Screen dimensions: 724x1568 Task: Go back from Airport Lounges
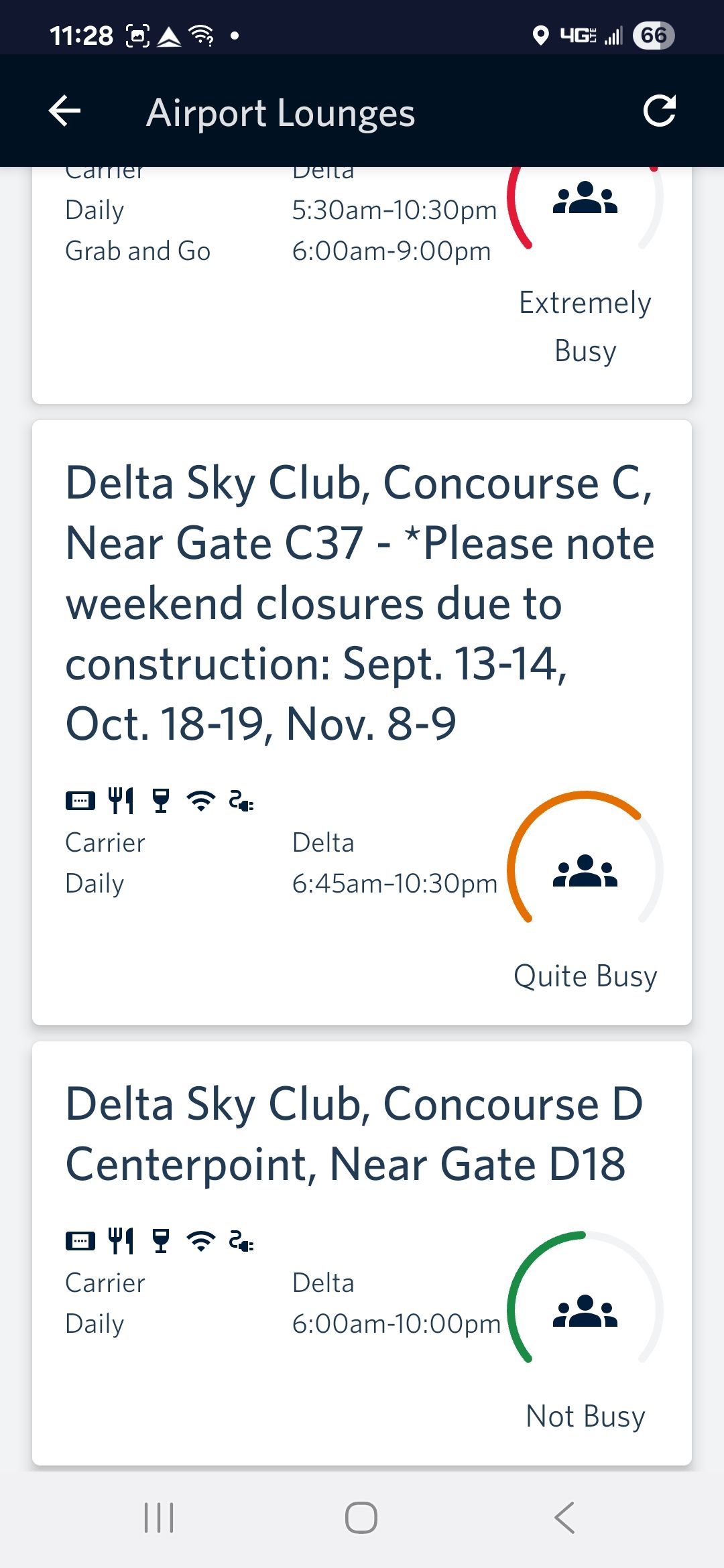pos(65,111)
